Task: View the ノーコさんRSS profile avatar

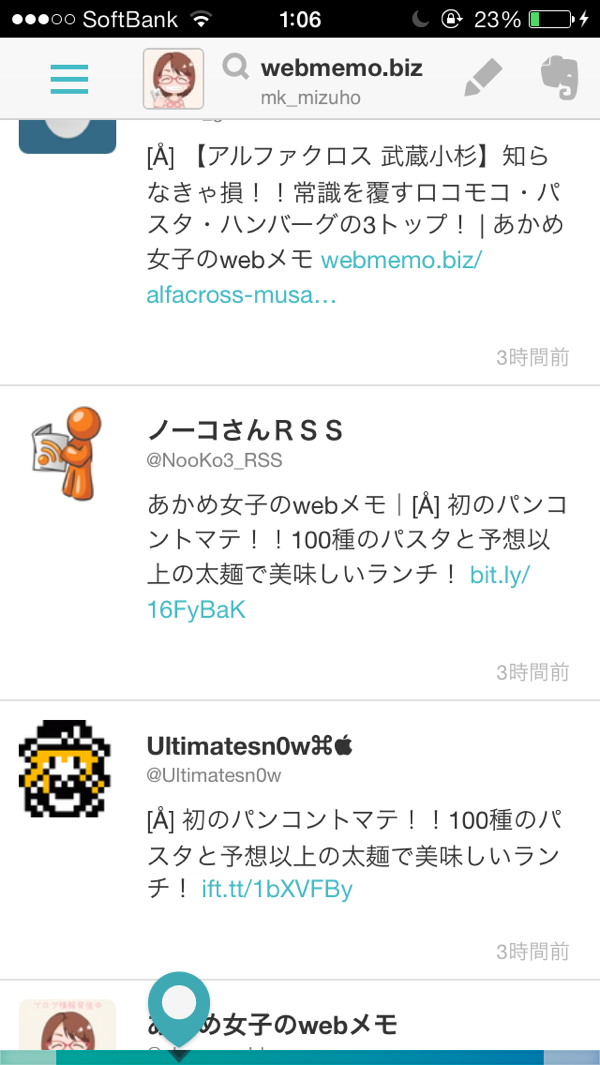Action: coord(67,454)
